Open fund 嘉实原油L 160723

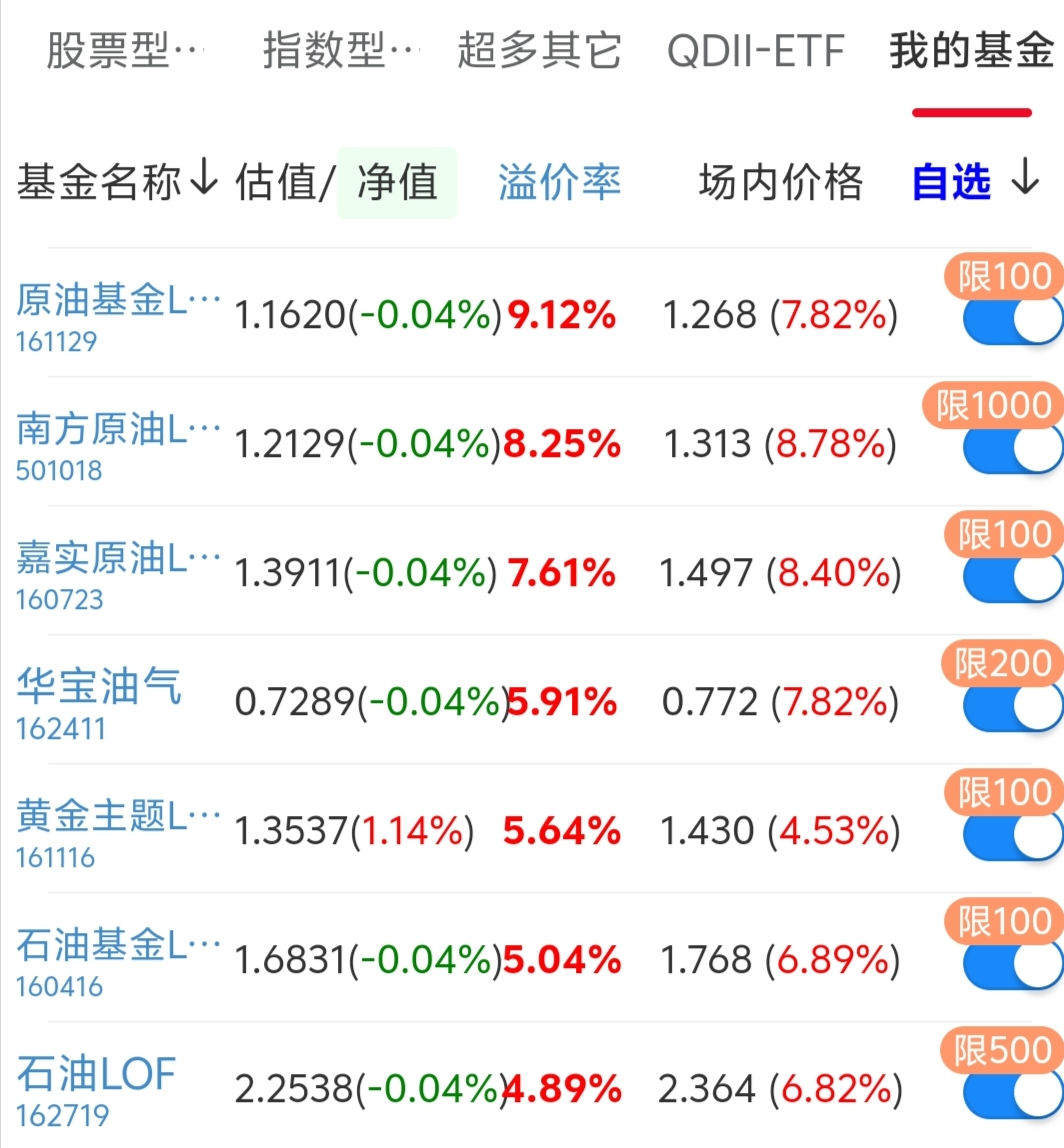point(118,575)
